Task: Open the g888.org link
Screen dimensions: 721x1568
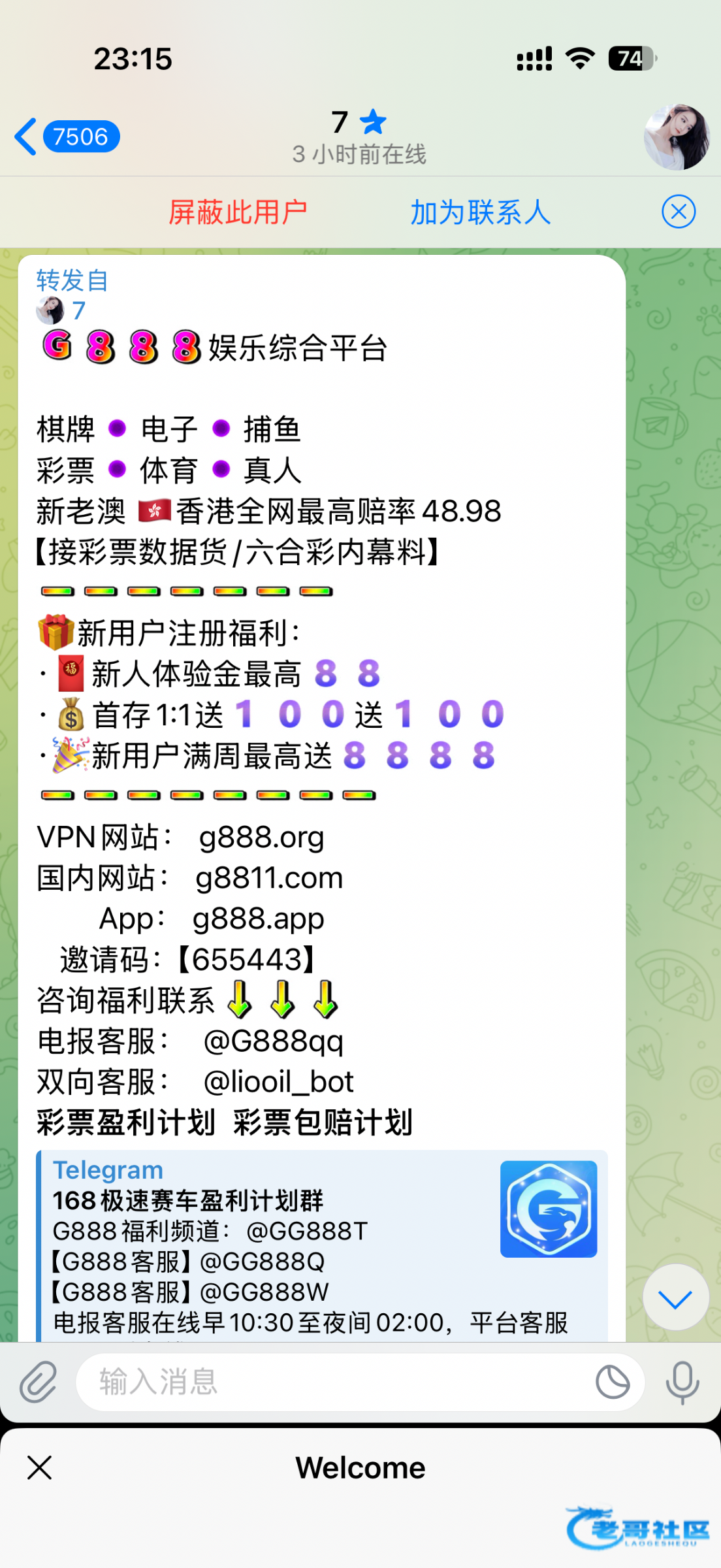Action: [261, 837]
